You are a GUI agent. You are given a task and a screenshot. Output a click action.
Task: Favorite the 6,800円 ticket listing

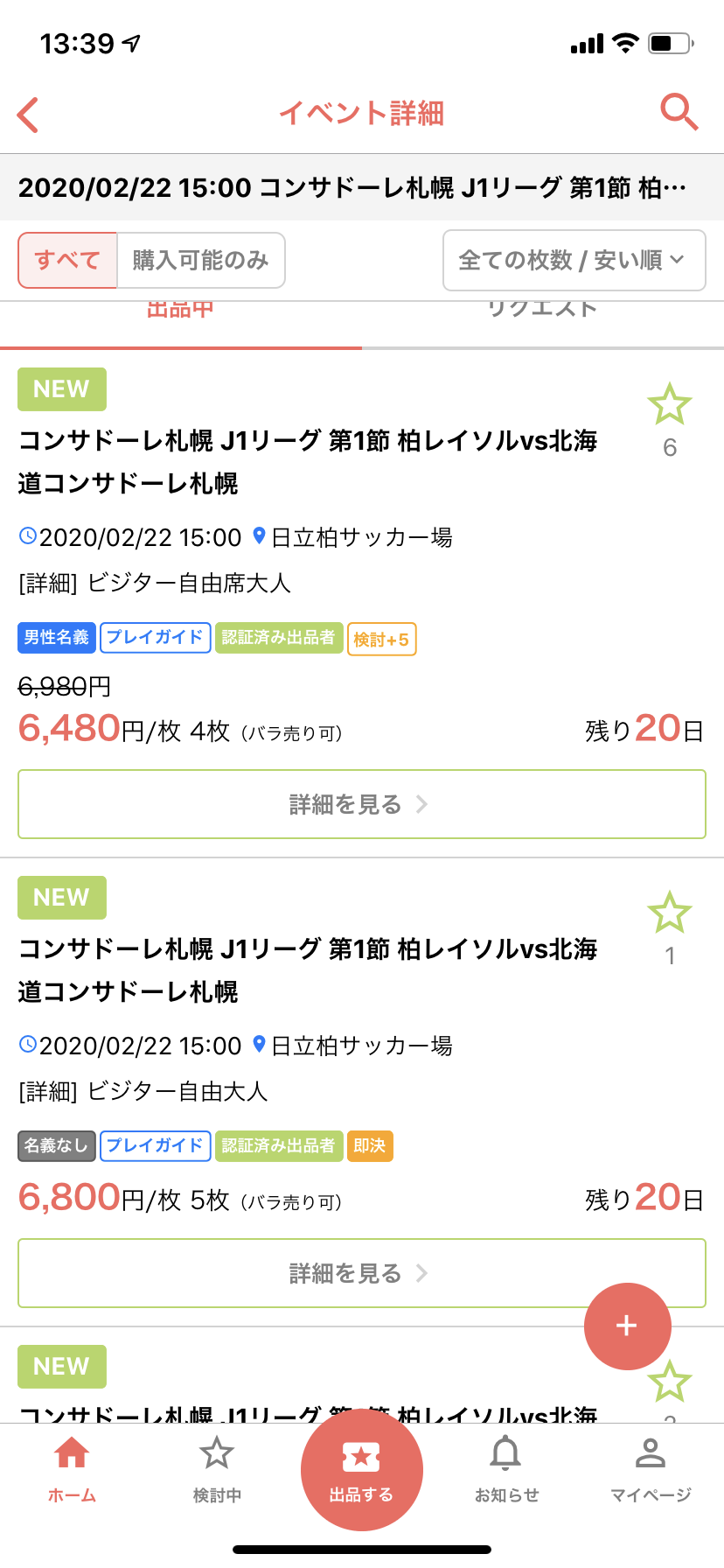point(669,913)
